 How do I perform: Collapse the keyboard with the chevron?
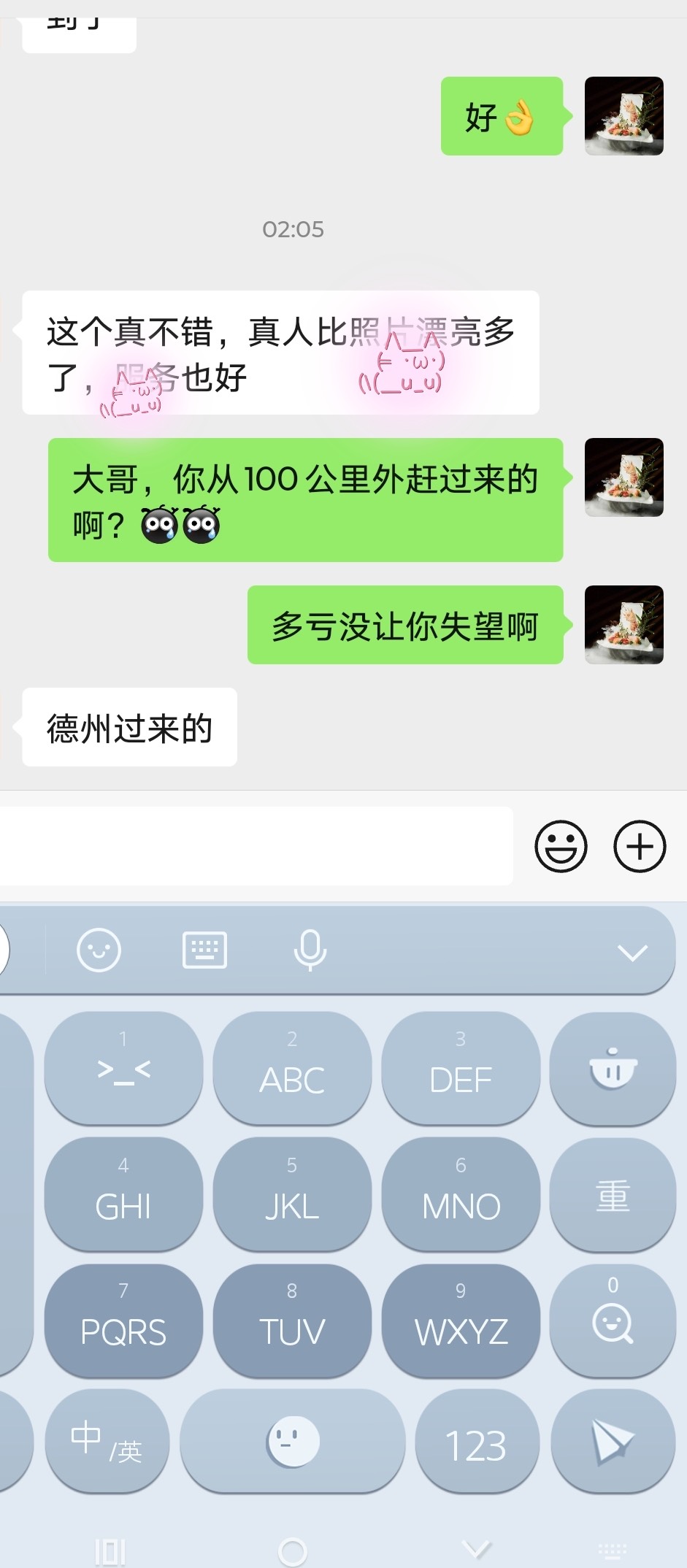coord(632,952)
